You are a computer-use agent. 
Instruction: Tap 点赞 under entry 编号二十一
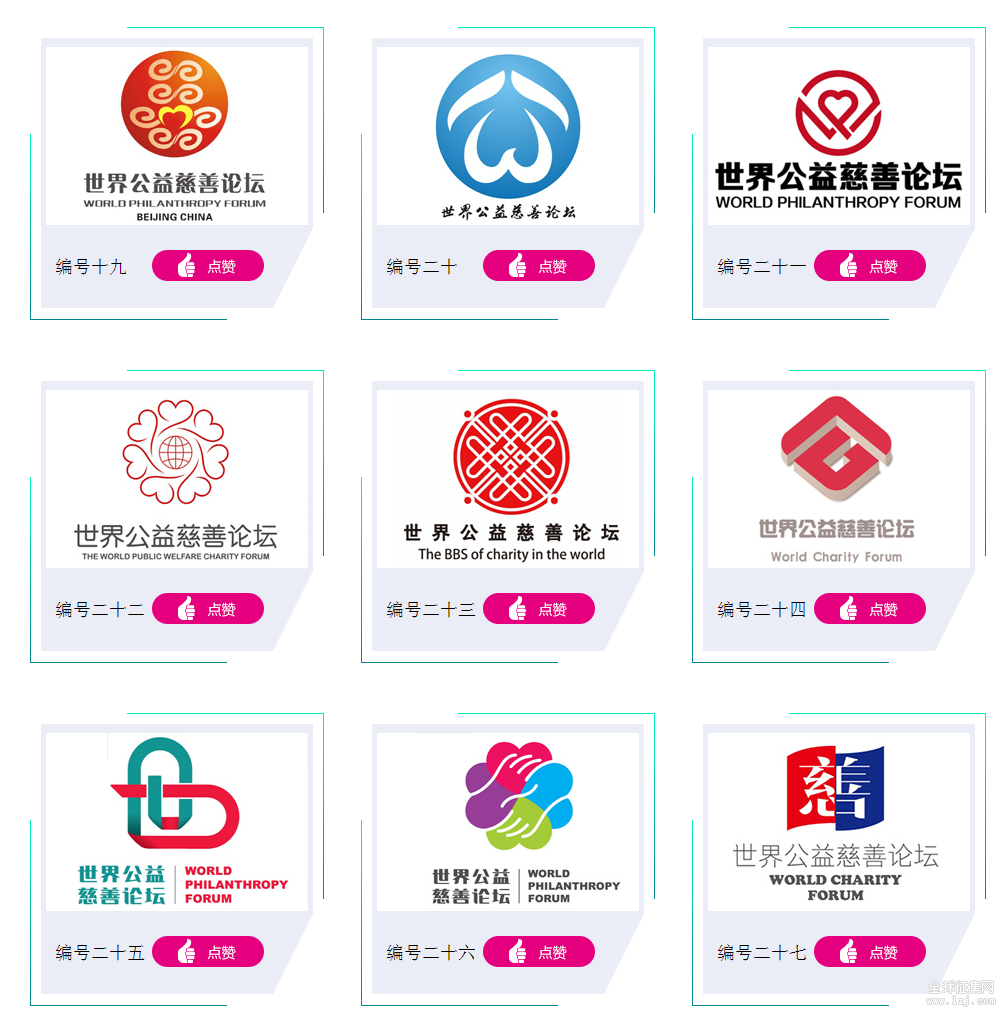coord(870,266)
